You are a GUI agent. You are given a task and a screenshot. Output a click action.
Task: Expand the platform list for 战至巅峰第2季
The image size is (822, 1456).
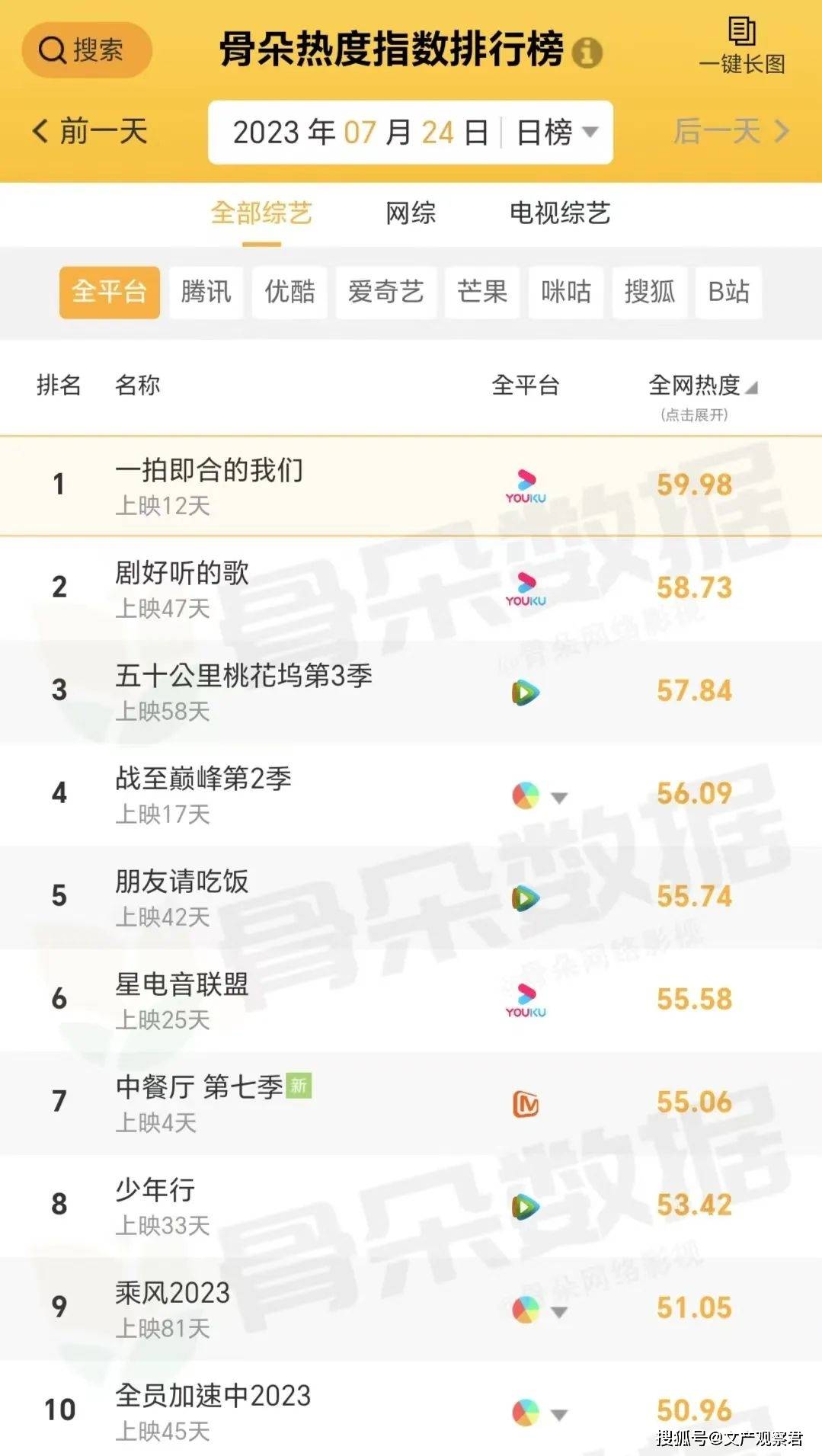point(559,798)
